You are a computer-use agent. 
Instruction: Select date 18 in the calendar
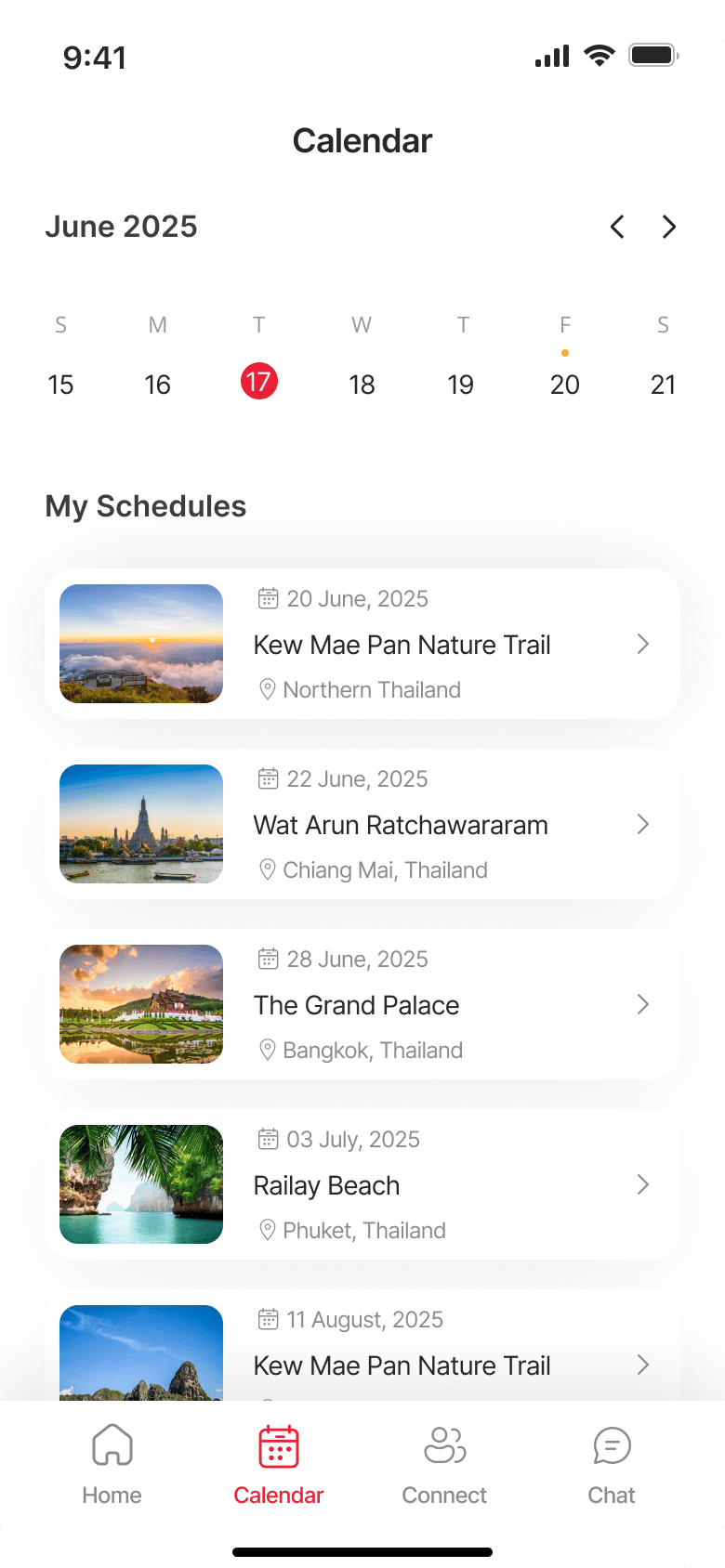point(362,385)
